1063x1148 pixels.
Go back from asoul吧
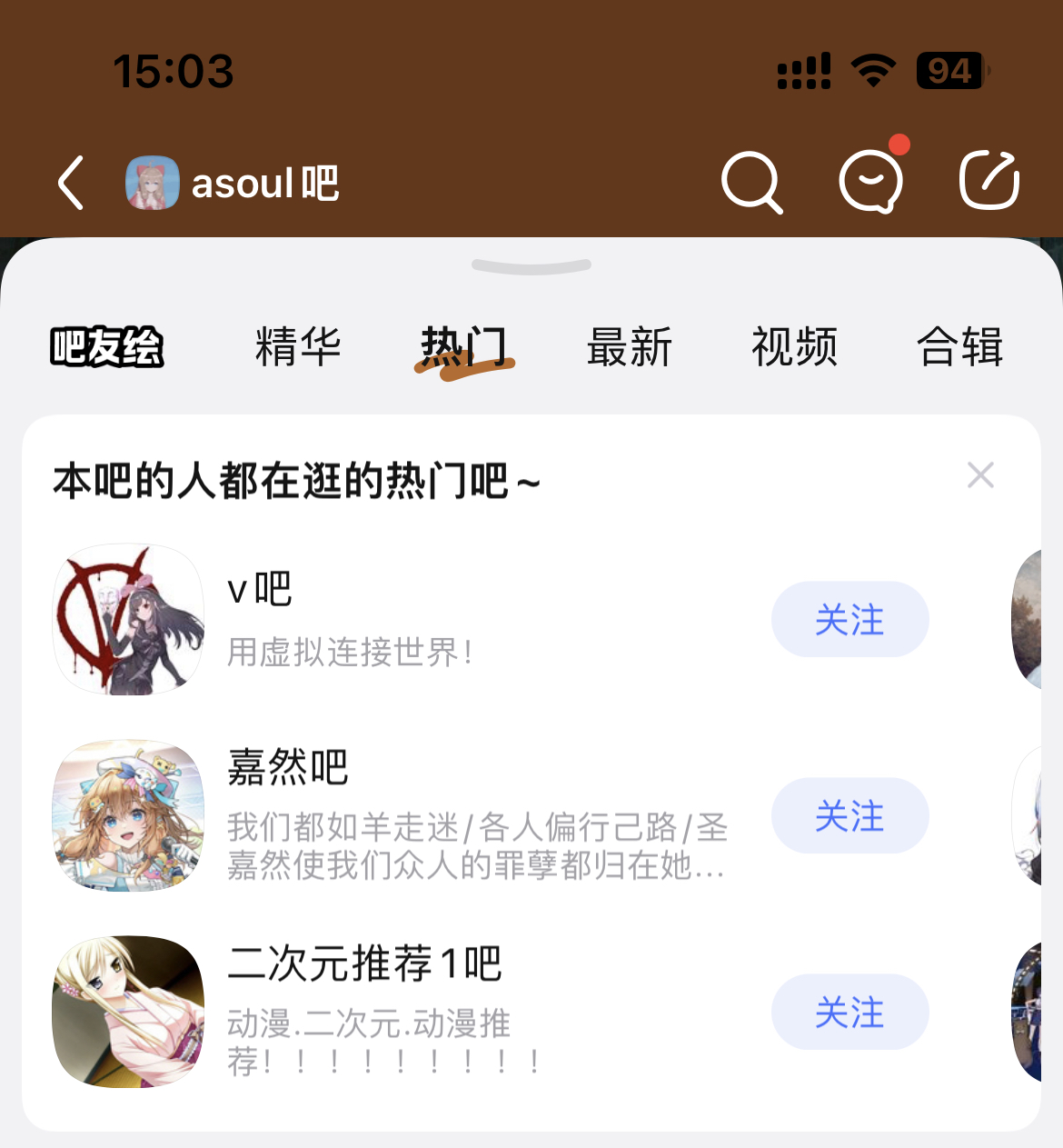[72, 183]
